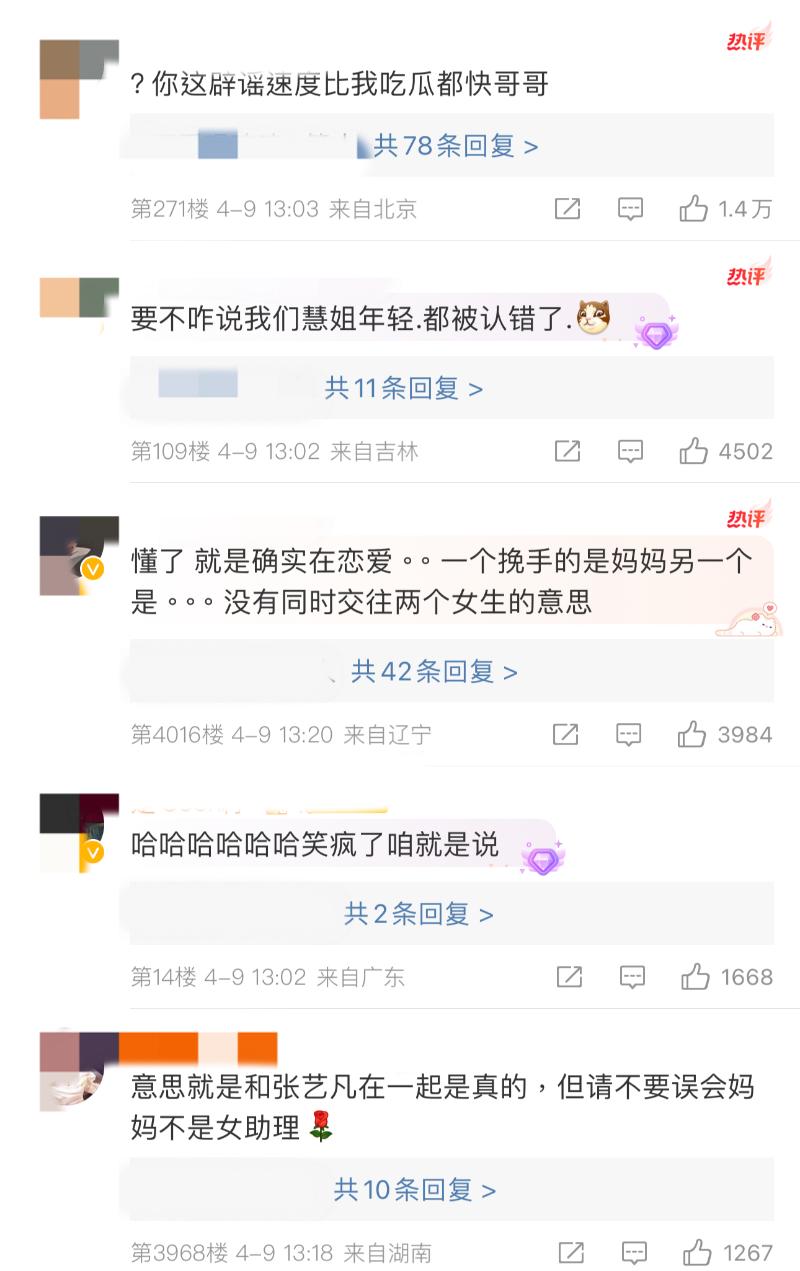The width and height of the screenshot is (800, 1271).
Task: Reply to the 第3968楼 comment
Action: point(634,1252)
